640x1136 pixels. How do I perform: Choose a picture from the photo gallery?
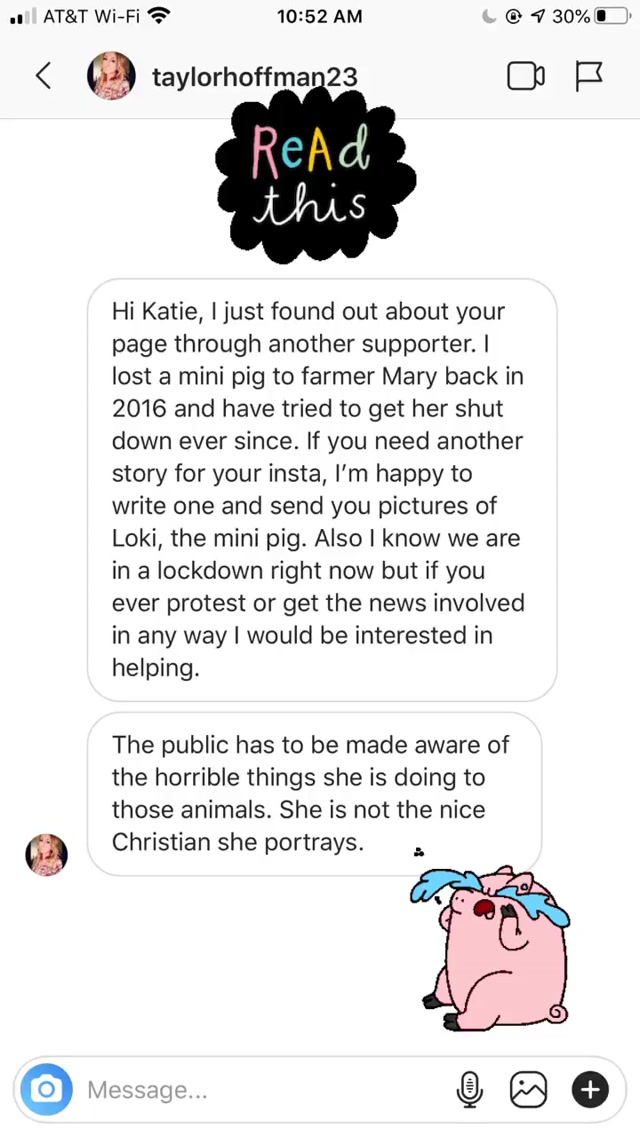[529, 1089]
